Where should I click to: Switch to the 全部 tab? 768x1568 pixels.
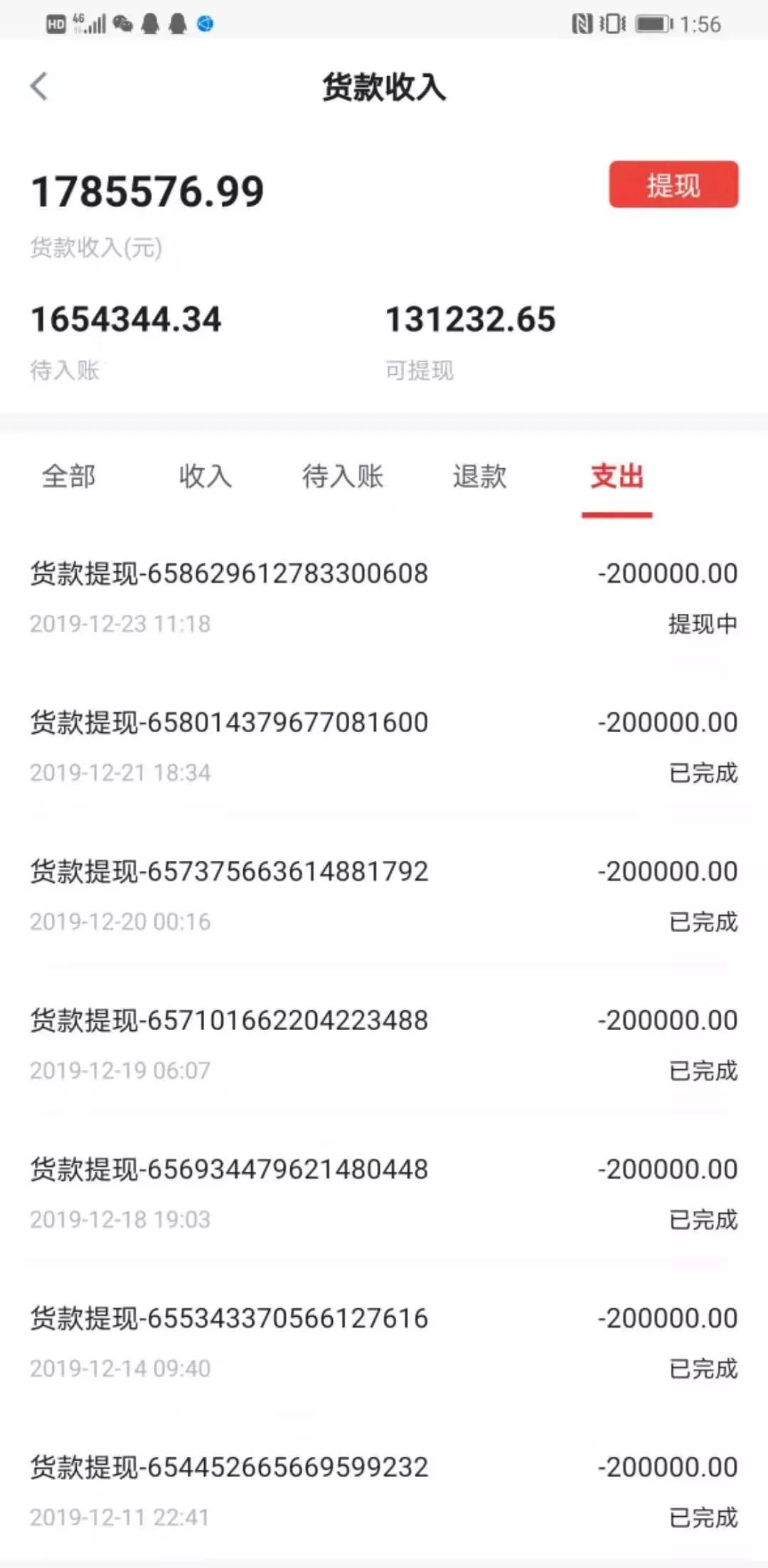tap(68, 477)
